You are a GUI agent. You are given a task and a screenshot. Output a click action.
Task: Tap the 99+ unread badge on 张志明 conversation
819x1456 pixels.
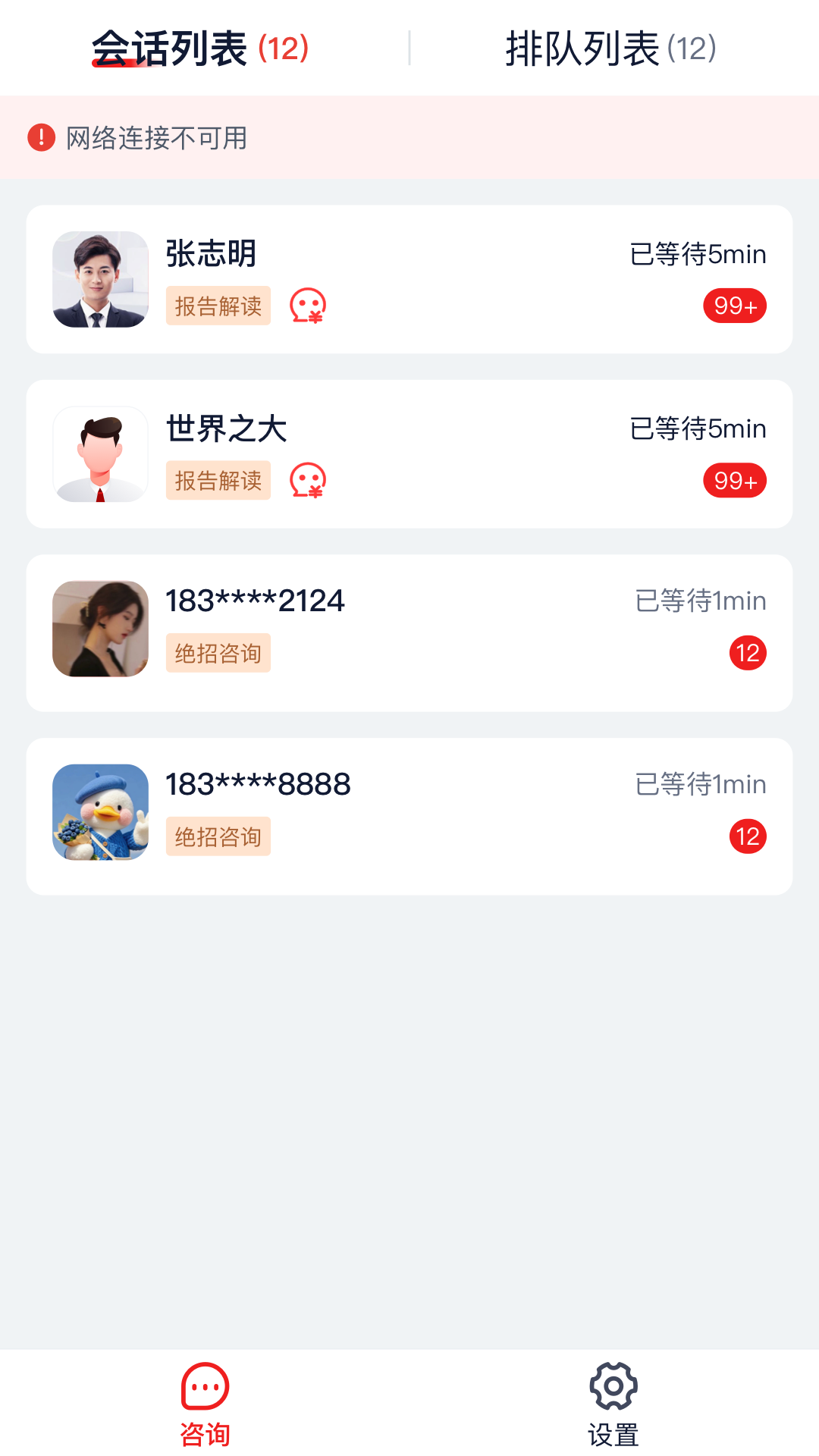pyautogui.click(x=733, y=305)
